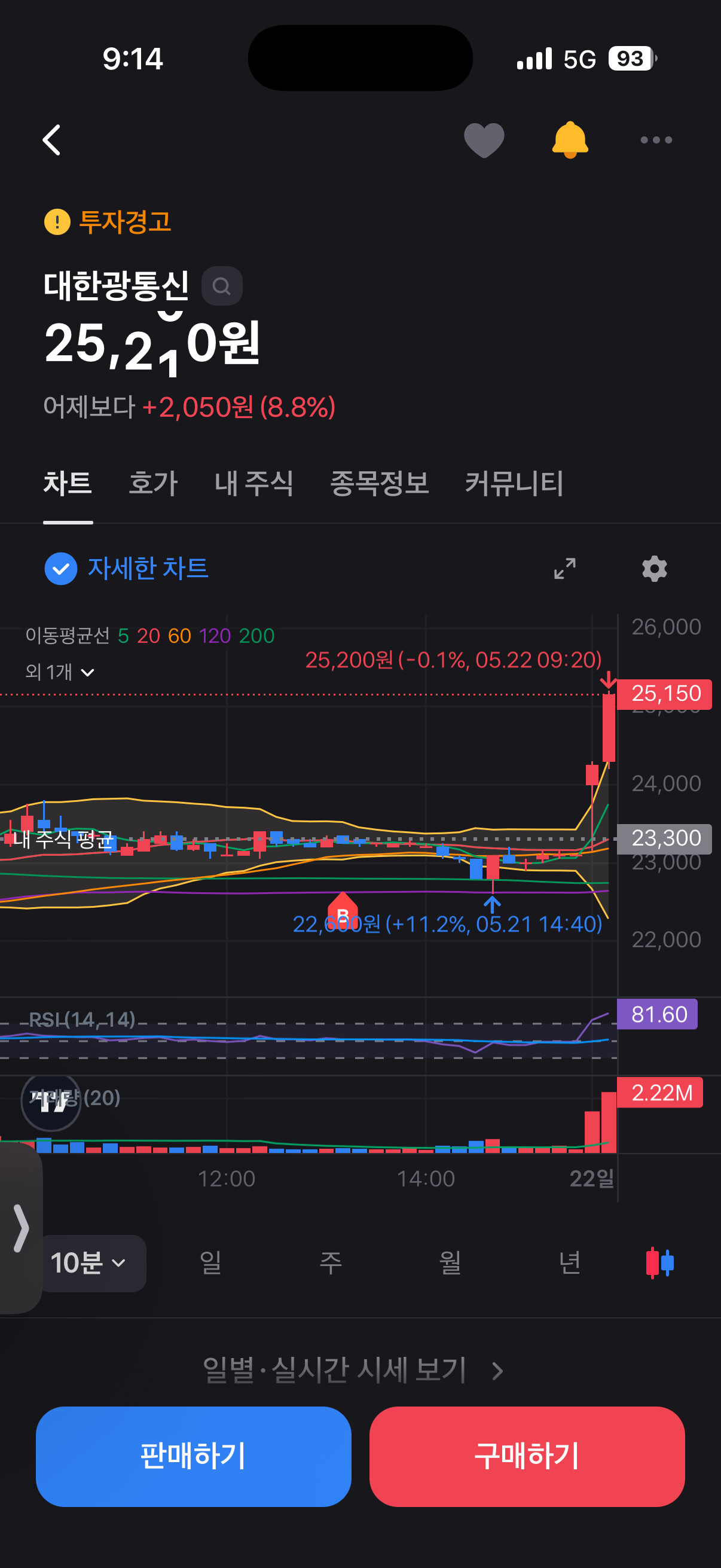Toggle the 자세한 차트 checkbox
This screenshot has height=1568, width=721.
coord(61,569)
